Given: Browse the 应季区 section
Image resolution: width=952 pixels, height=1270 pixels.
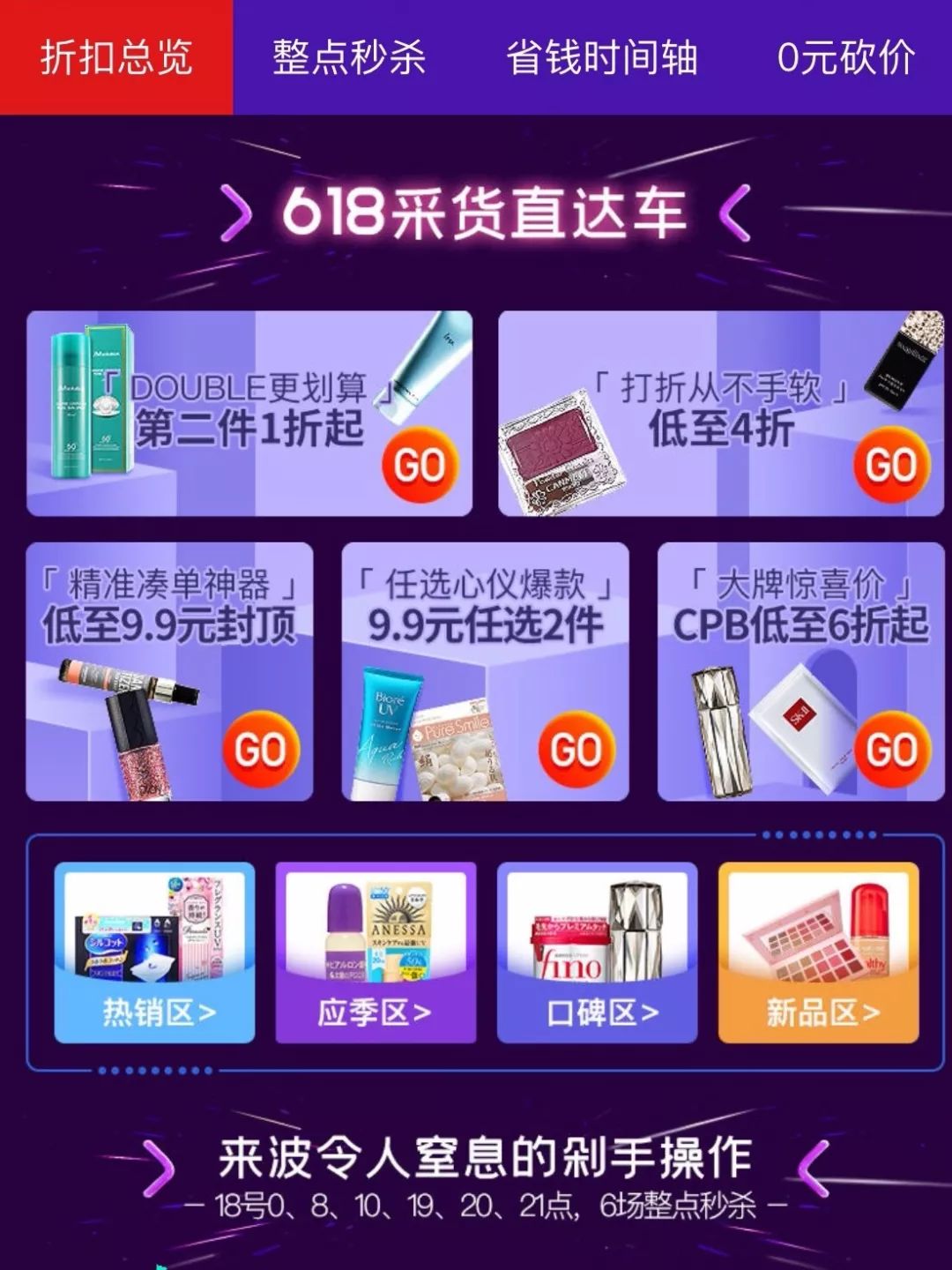Looking at the screenshot, I should click(x=376, y=952).
